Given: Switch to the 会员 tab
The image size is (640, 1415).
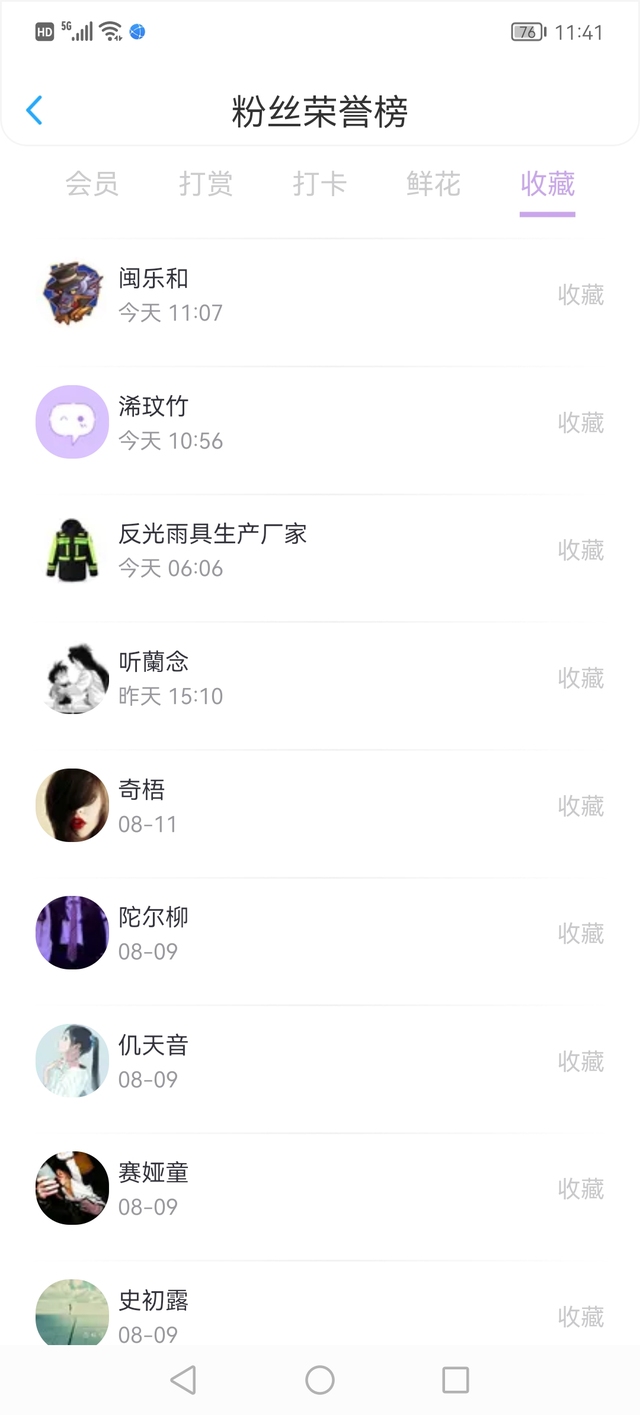Looking at the screenshot, I should pyautogui.click(x=92, y=184).
